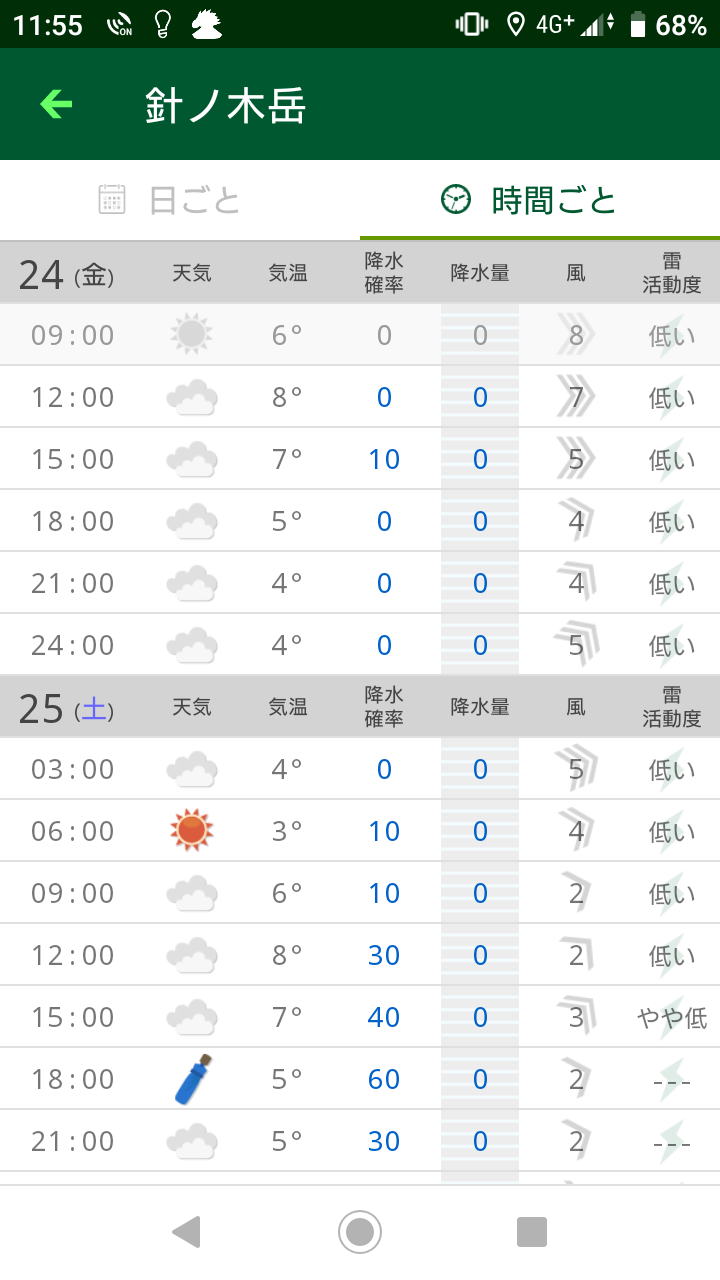The width and height of the screenshot is (720, 1280).
Task: Tap the system back button
Action: (186, 1232)
